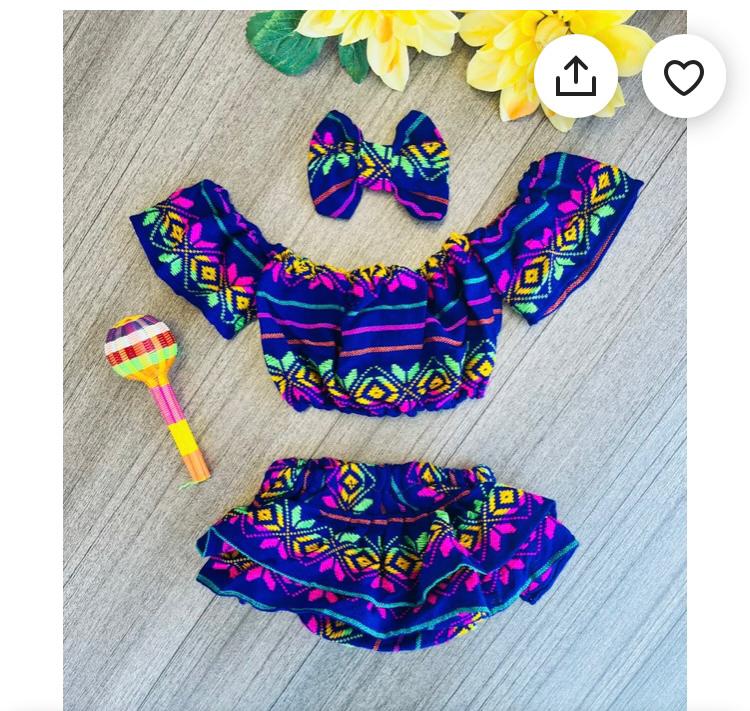The height and width of the screenshot is (711, 750).
Task: Add the outfit to favorites
Action: 684,77
